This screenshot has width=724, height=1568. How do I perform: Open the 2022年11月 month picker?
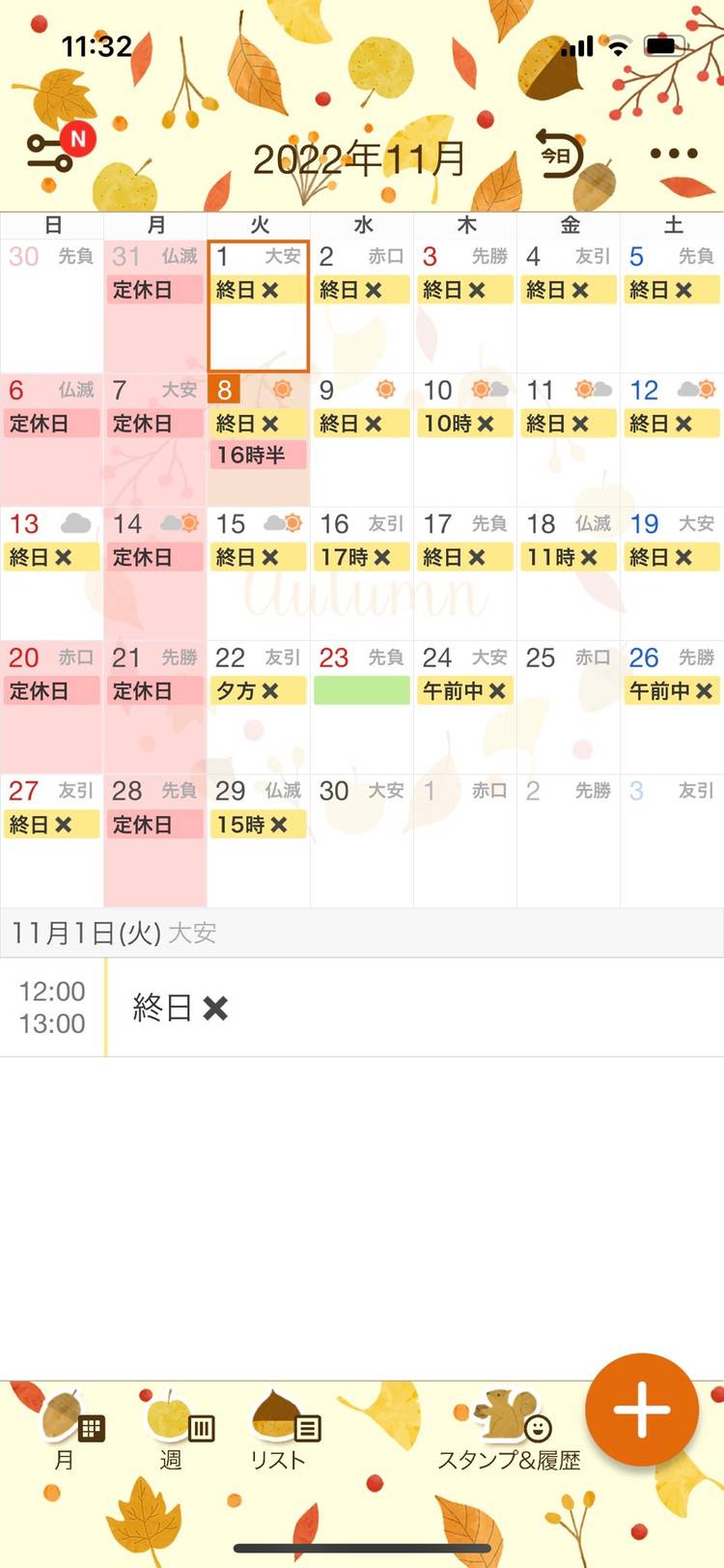click(359, 158)
